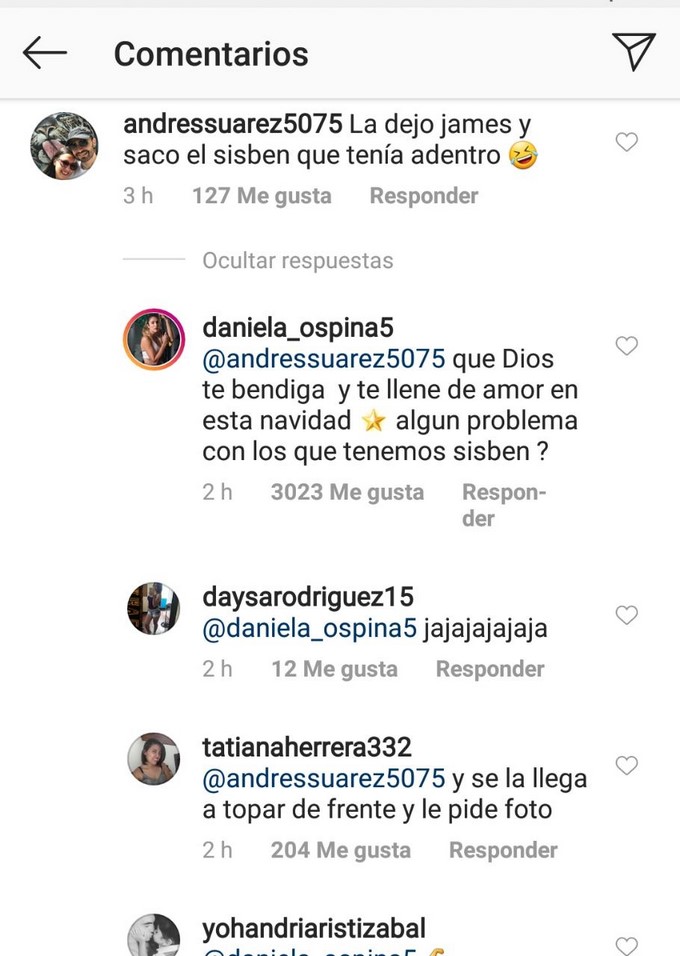
Task: Open andressuarez5075's profile picture
Action: (64, 146)
